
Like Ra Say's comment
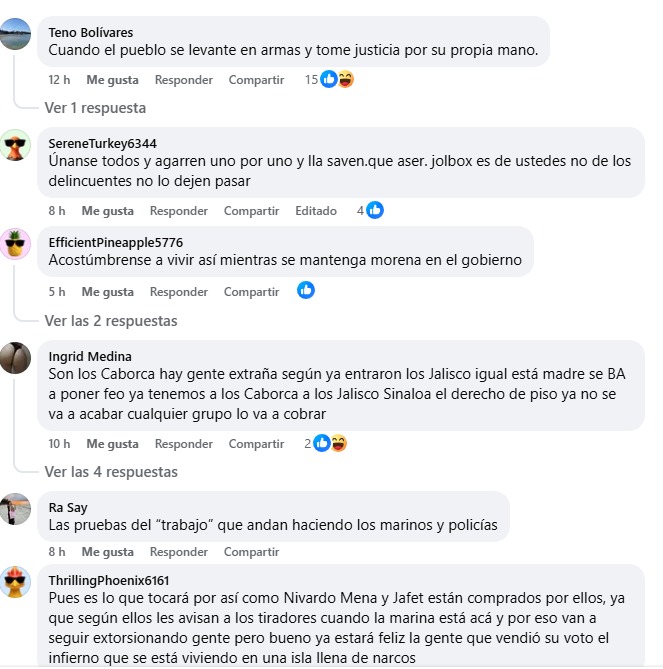pyautogui.click(x=107, y=552)
